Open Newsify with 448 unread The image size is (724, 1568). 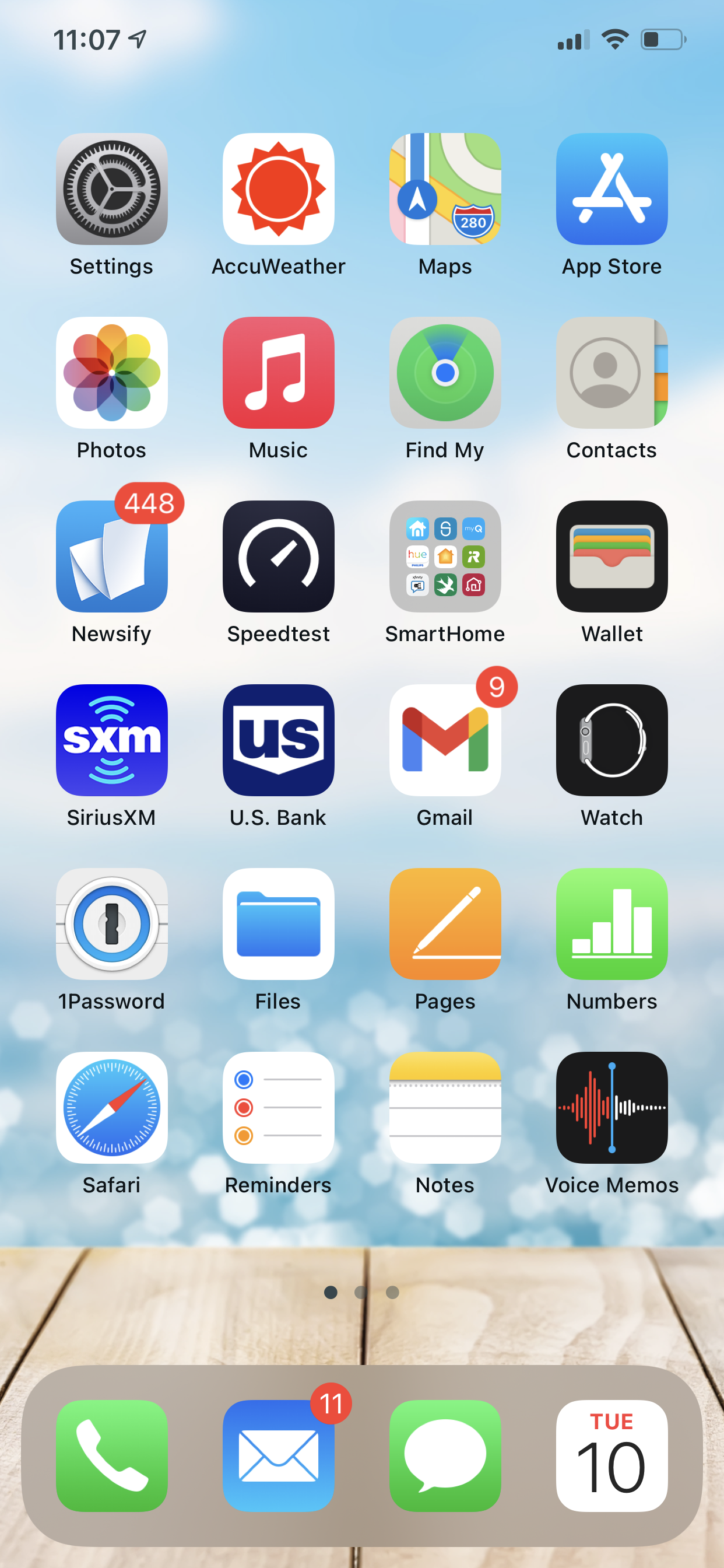pos(111,557)
